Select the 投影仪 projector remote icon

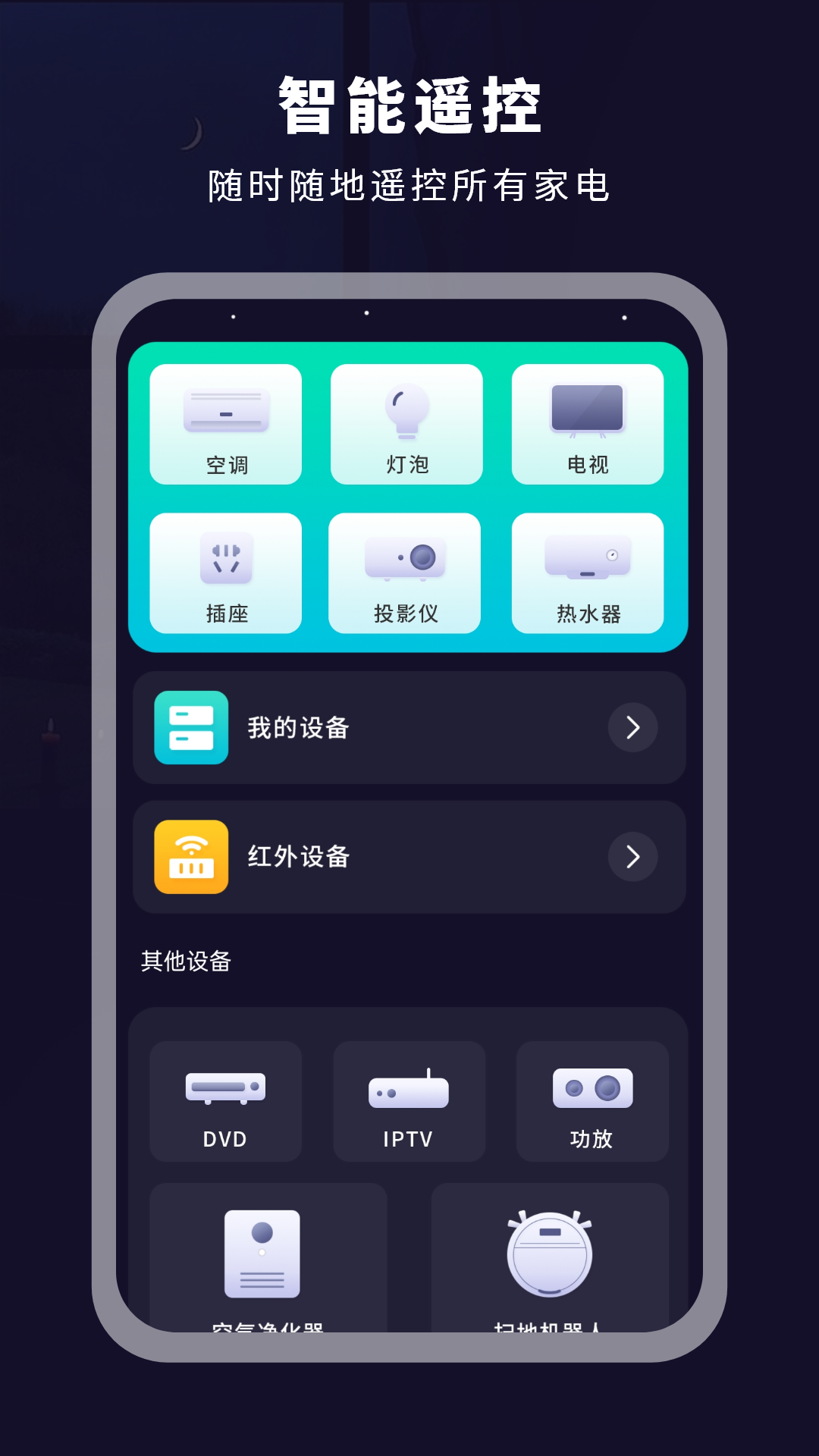click(x=407, y=573)
